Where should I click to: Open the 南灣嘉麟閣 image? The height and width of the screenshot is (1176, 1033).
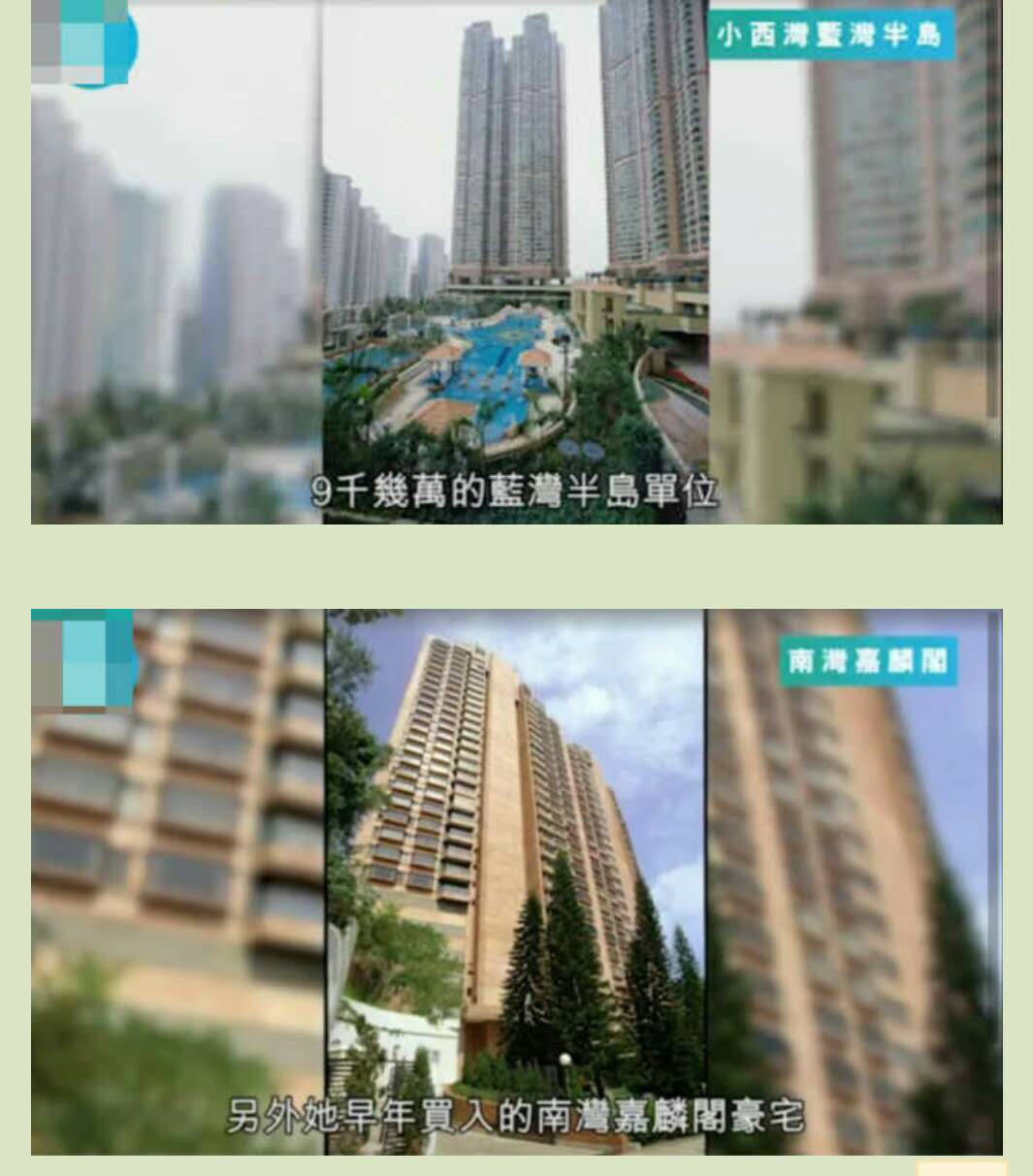pyautogui.click(x=516, y=881)
